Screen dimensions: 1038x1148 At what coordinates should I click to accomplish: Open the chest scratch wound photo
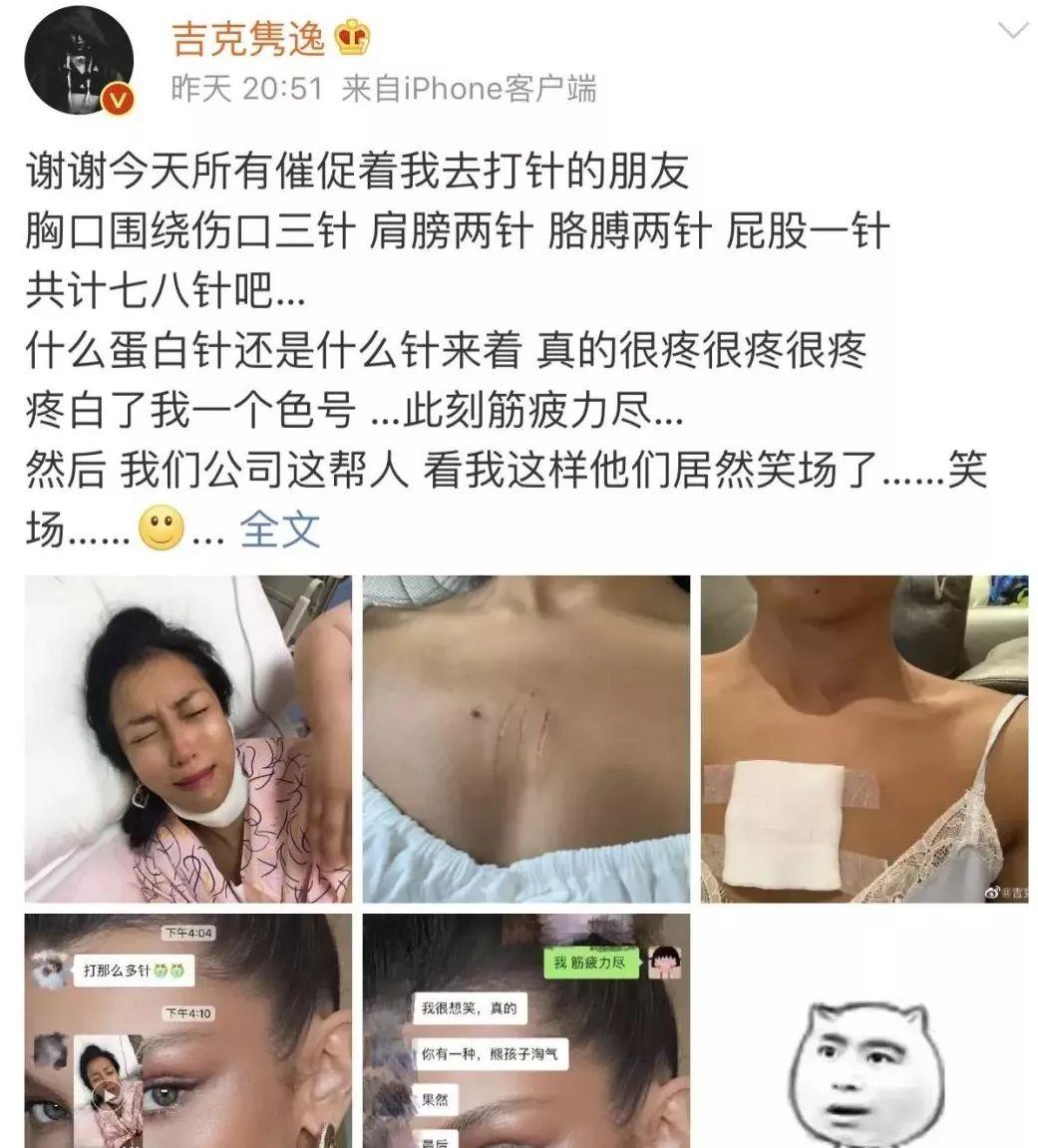pyautogui.click(x=525, y=739)
